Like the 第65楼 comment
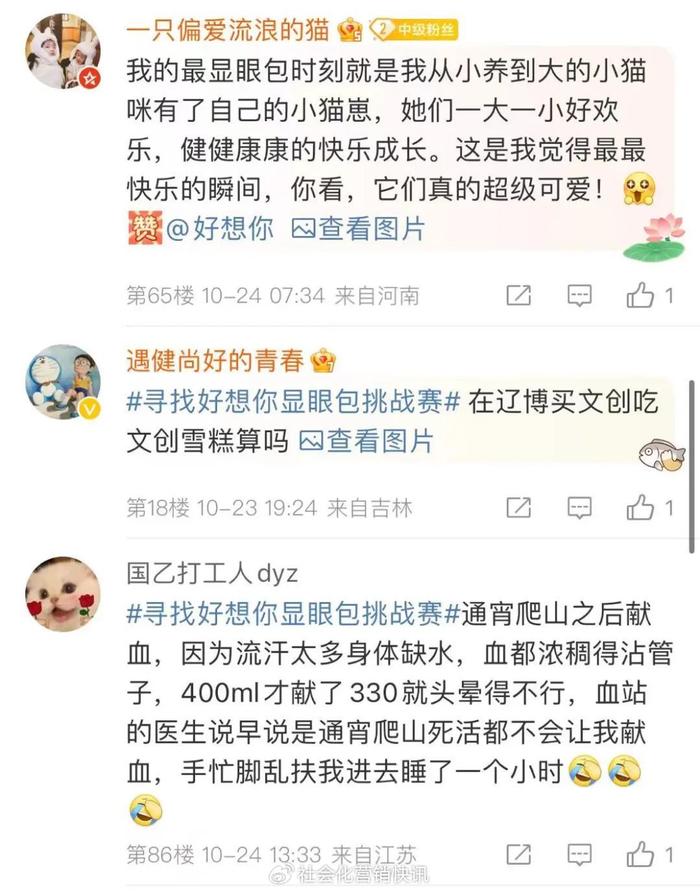The width and height of the screenshot is (700, 891). point(641,295)
